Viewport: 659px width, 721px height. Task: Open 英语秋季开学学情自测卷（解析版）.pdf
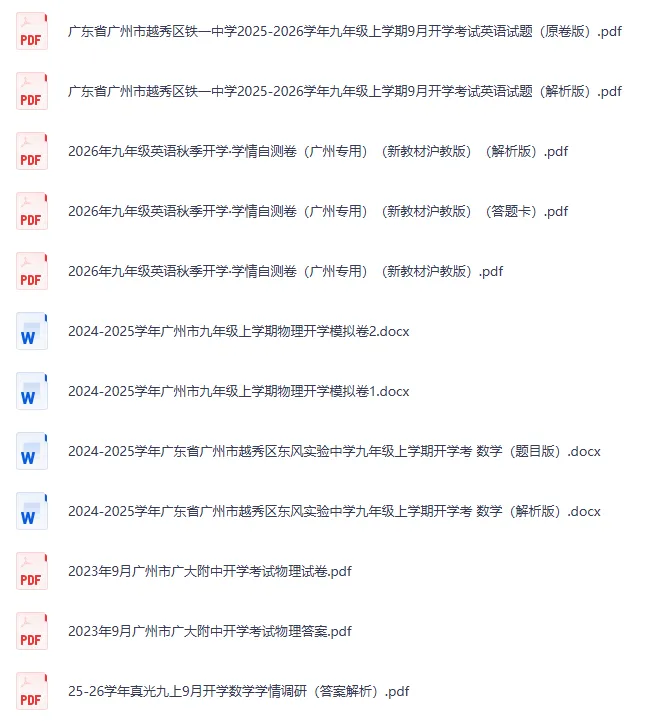tap(318, 151)
